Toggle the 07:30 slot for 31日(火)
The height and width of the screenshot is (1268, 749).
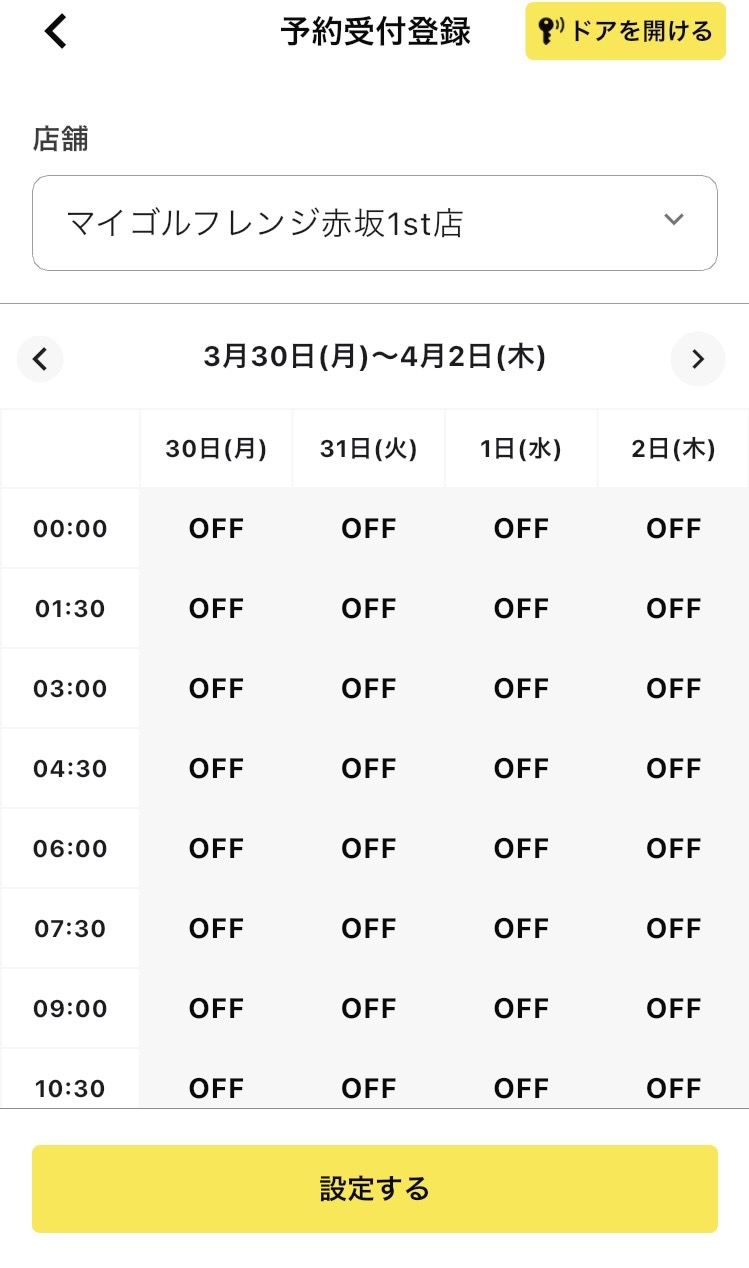(x=369, y=928)
